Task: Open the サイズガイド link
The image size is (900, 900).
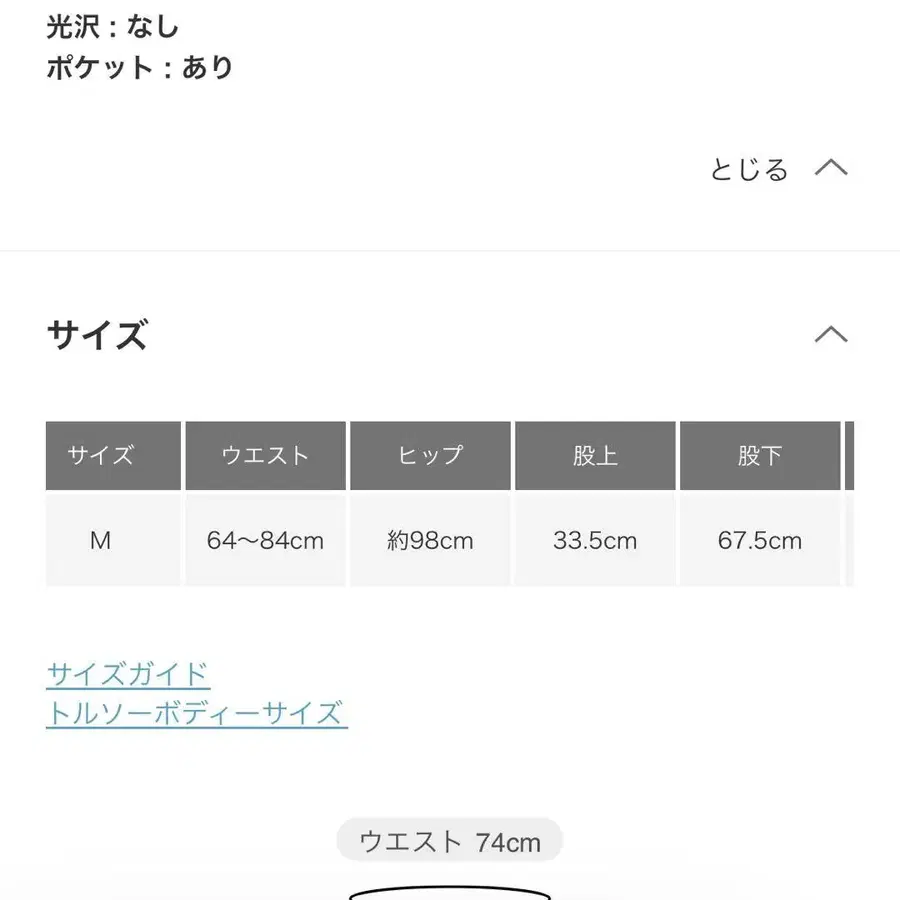Action: tap(127, 673)
